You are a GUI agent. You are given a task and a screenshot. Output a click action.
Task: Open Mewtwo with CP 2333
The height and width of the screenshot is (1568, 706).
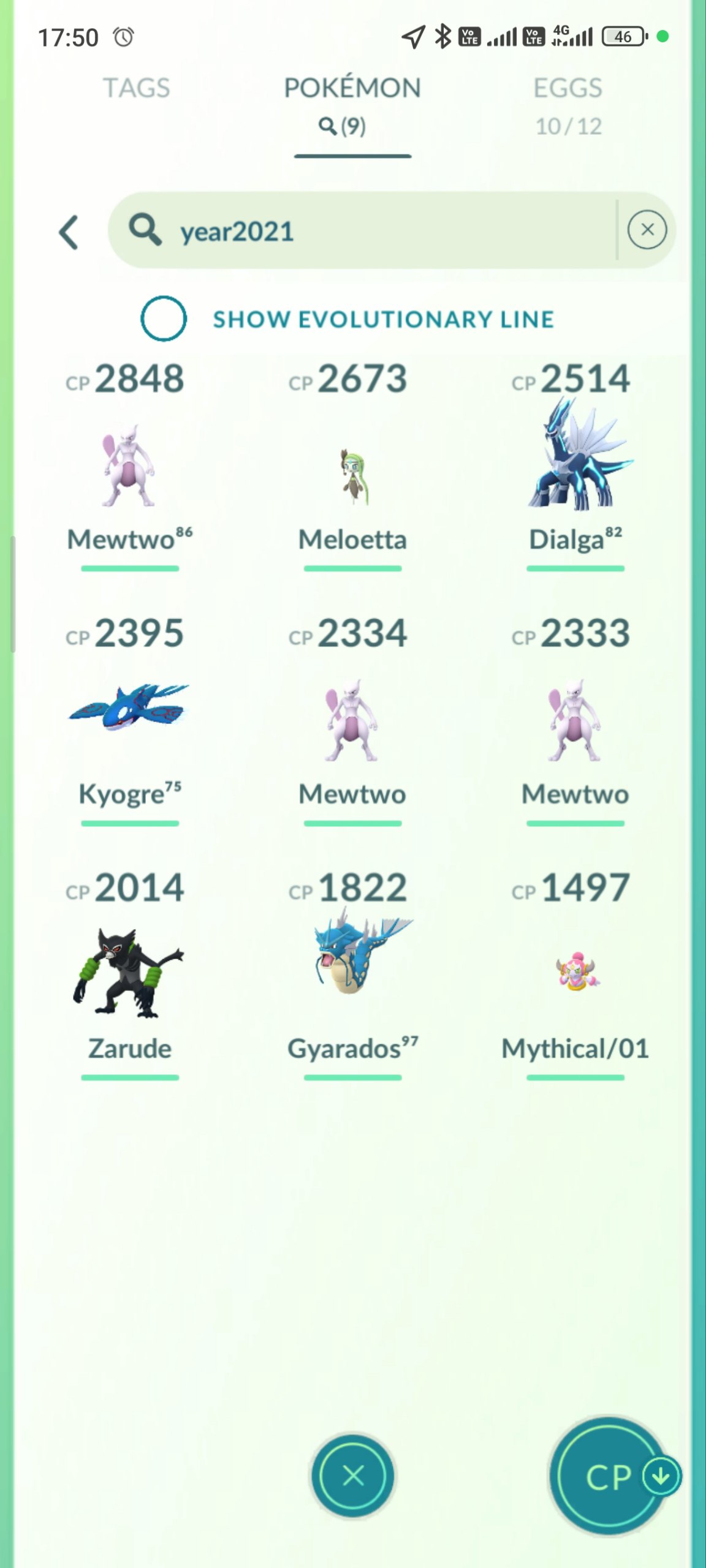pos(575,720)
